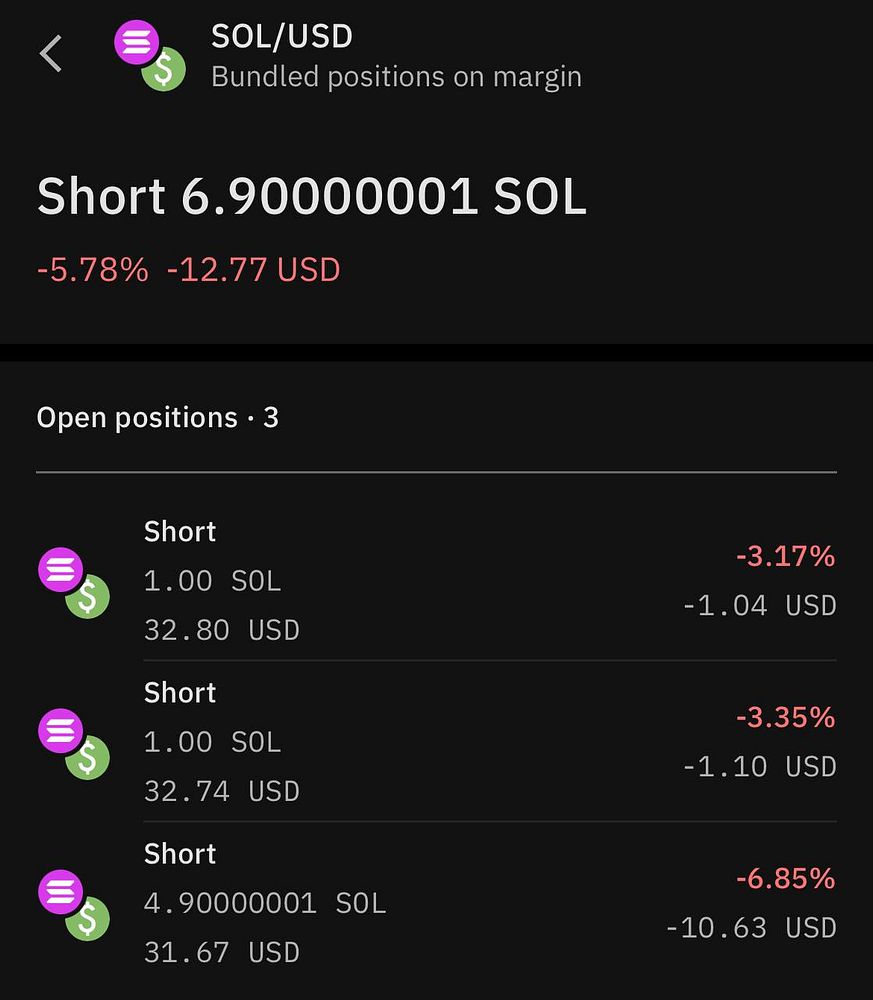Open the 1.00 SOL short at 32.80 USD

point(436,581)
